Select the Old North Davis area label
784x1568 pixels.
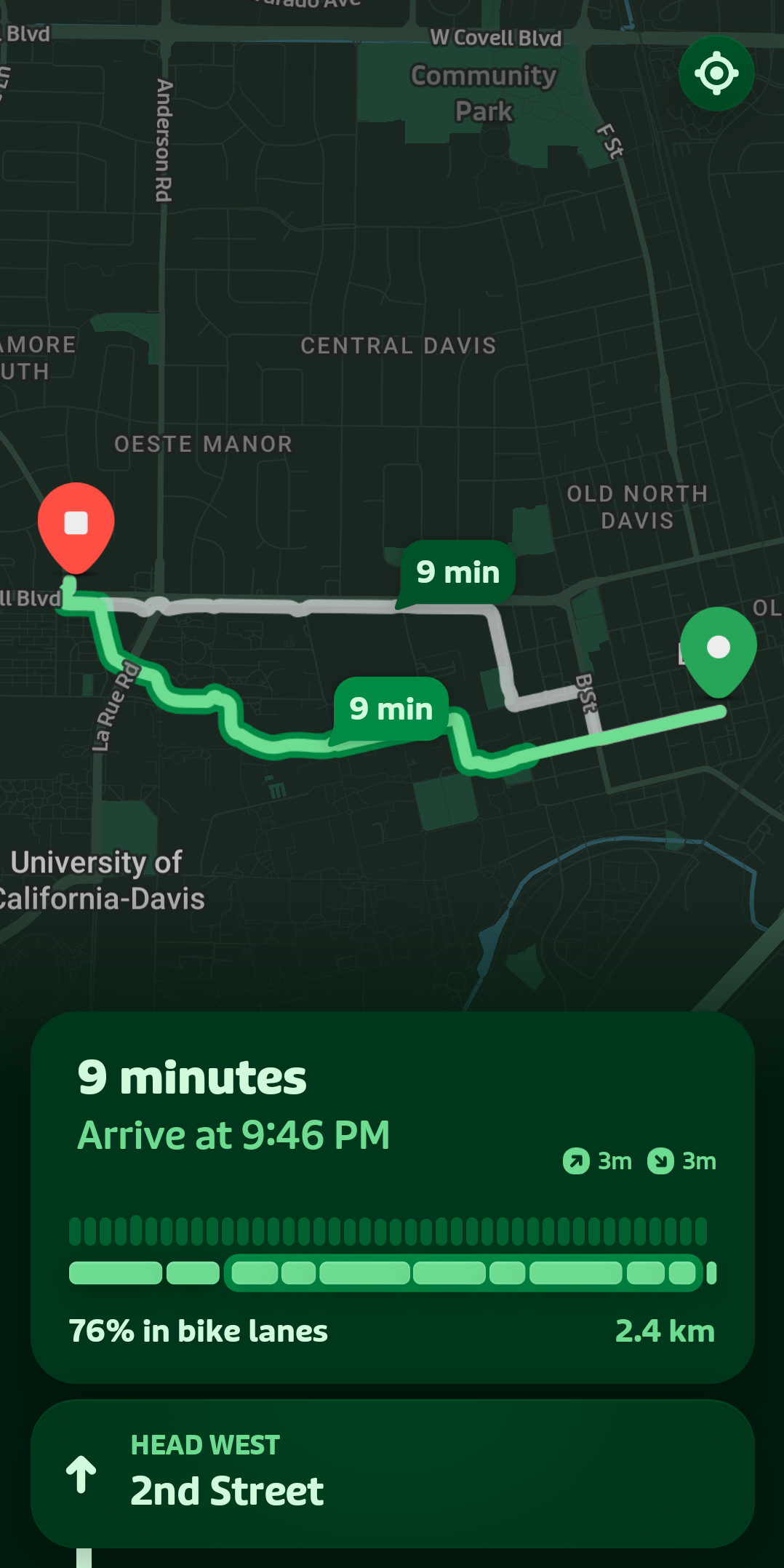click(636, 507)
